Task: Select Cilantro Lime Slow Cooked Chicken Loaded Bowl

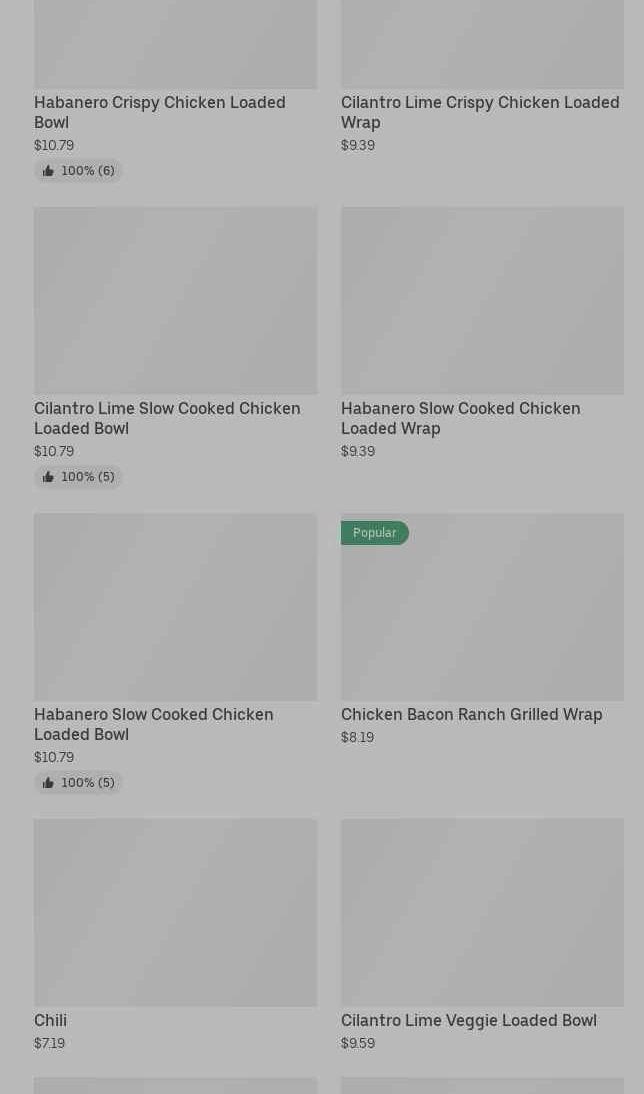Action: coord(167,417)
